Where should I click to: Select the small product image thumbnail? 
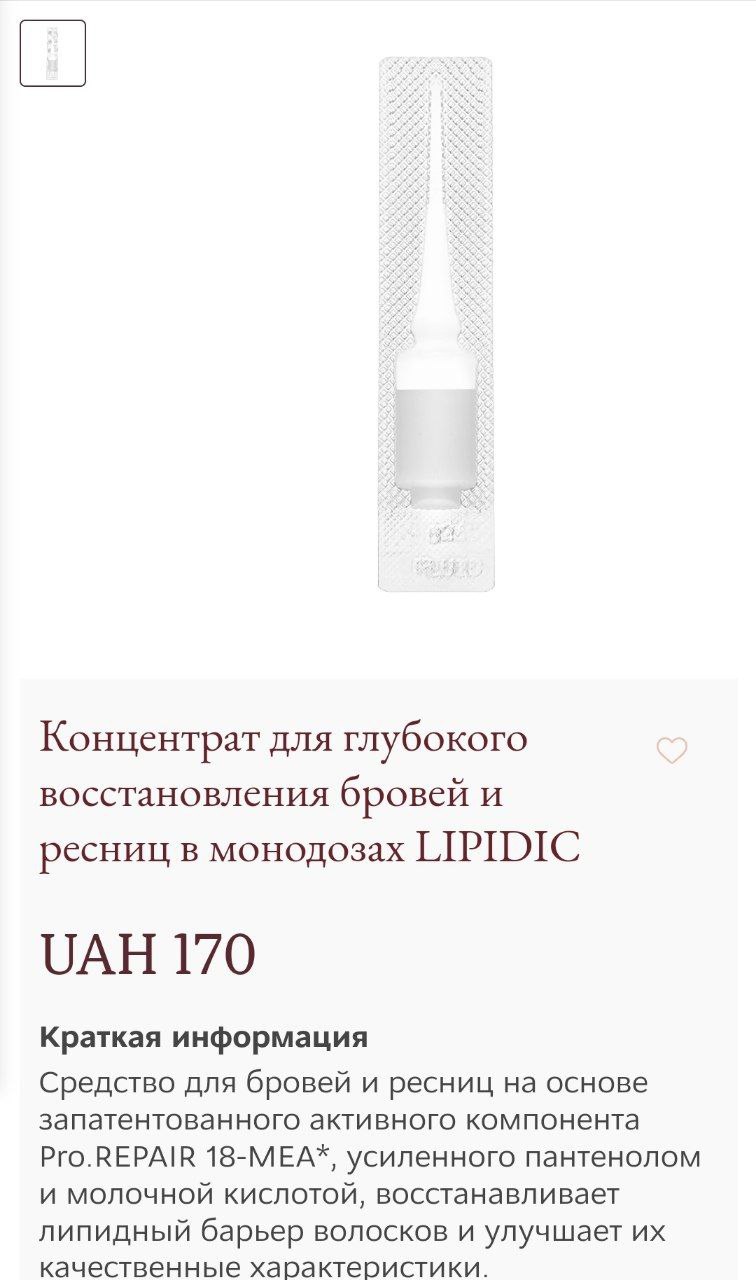(53, 53)
